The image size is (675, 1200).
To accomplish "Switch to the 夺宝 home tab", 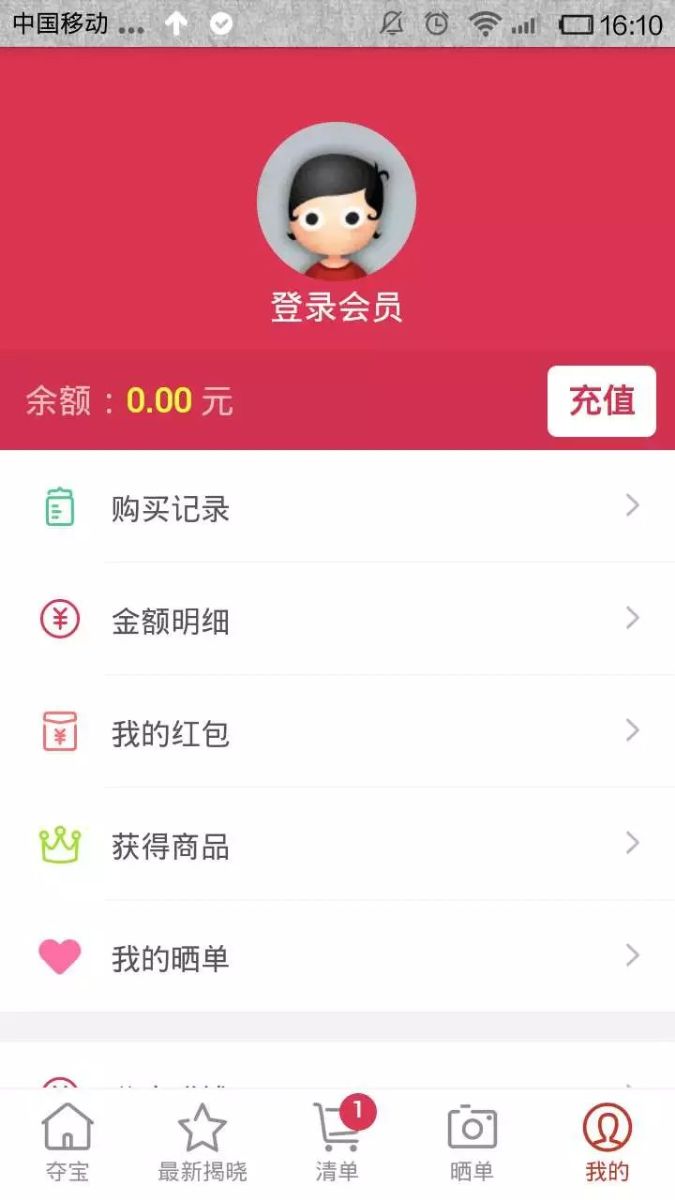I will 67,1143.
